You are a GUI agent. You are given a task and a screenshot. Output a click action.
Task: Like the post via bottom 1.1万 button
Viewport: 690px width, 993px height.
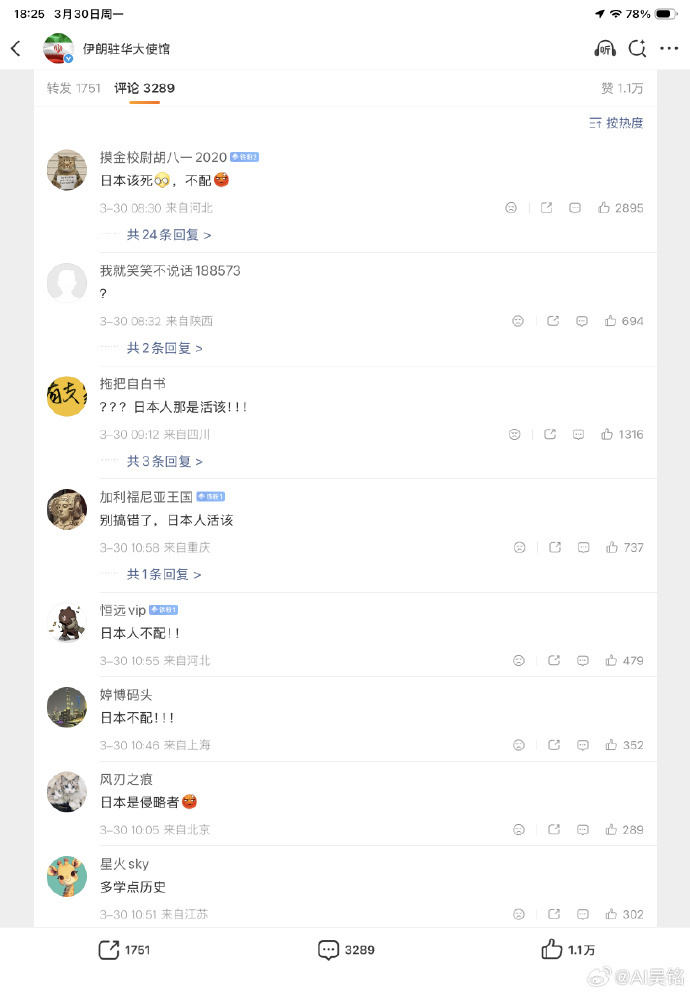click(x=567, y=950)
